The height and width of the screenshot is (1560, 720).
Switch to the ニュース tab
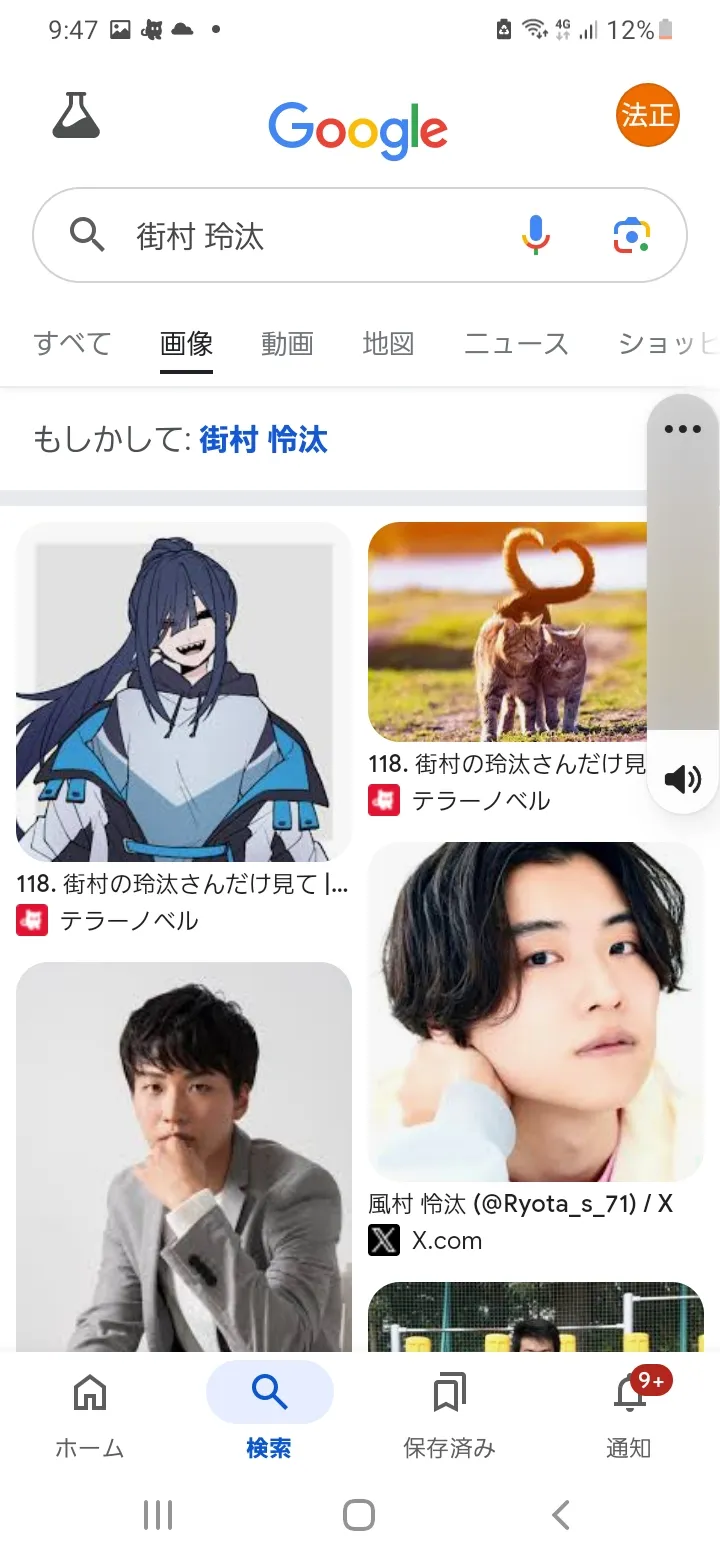[x=516, y=344]
